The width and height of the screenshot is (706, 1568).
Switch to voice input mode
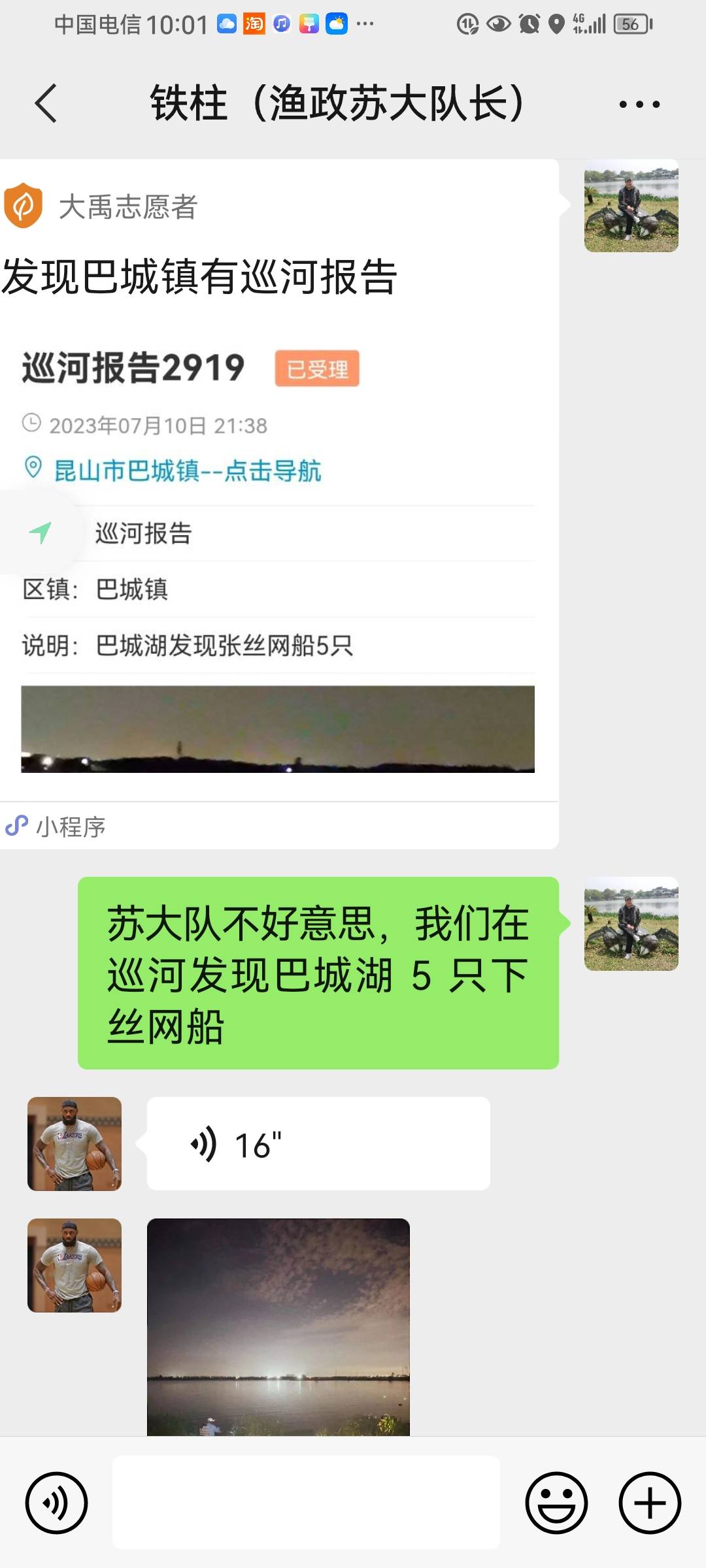click(56, 1503)
